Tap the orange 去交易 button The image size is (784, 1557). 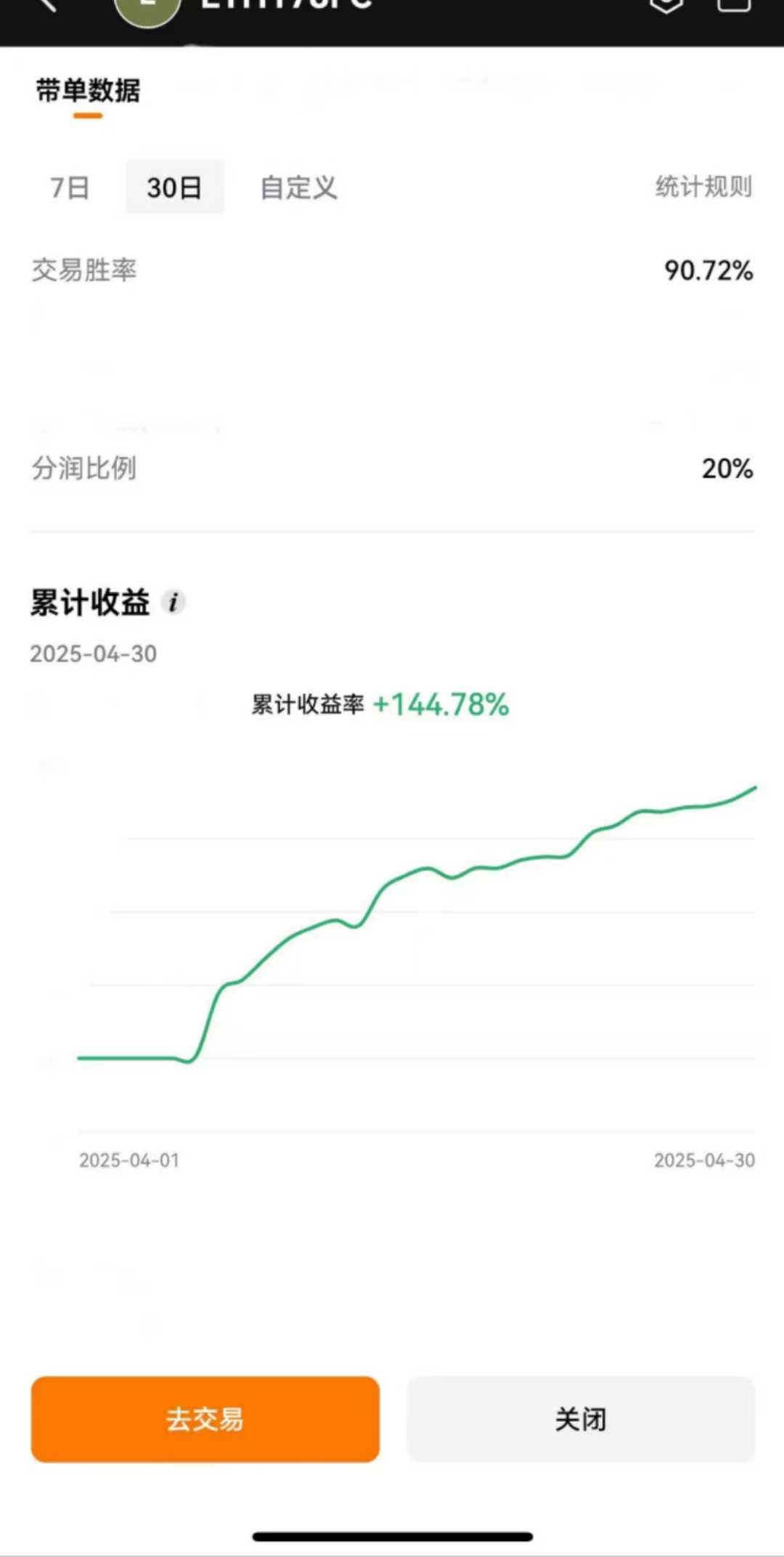[205, 1418]
